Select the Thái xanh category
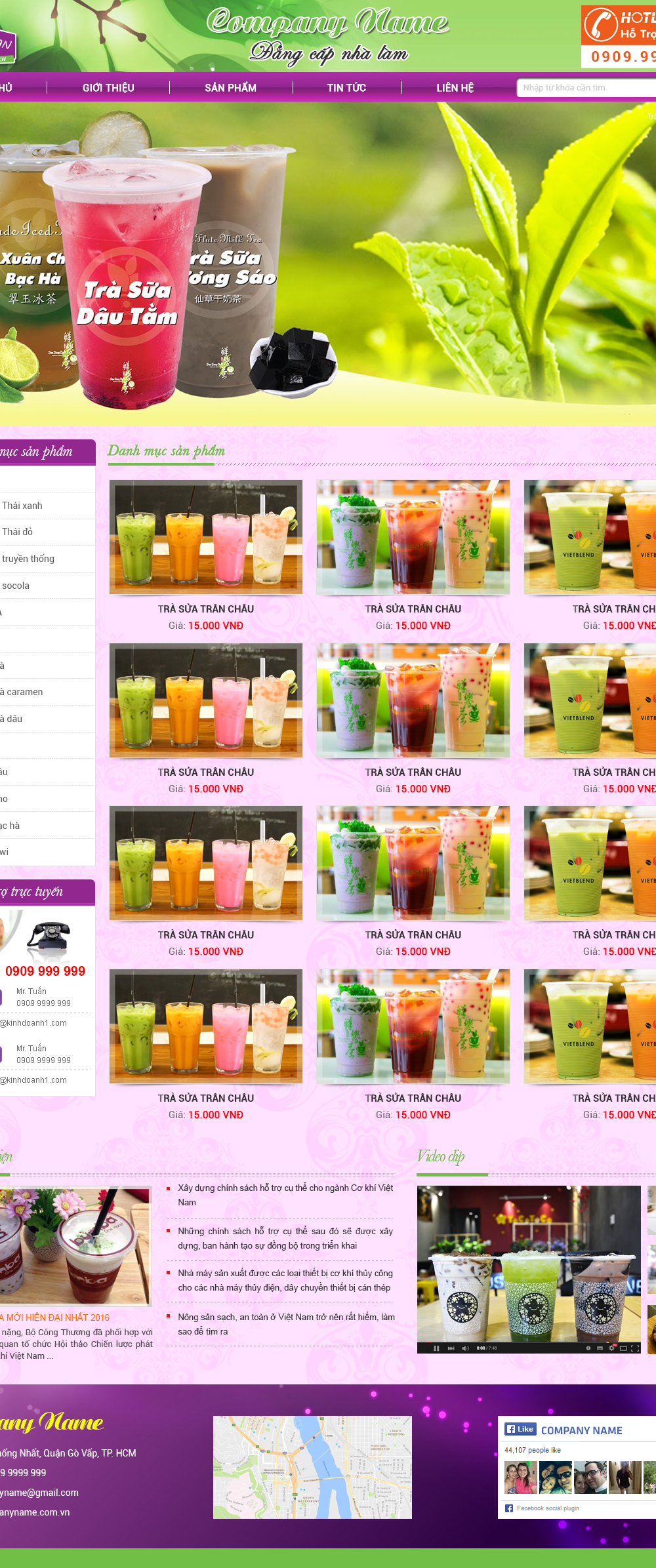This screenshot has height=1568, width=656. pyautogui.click(x=22, y=506)
